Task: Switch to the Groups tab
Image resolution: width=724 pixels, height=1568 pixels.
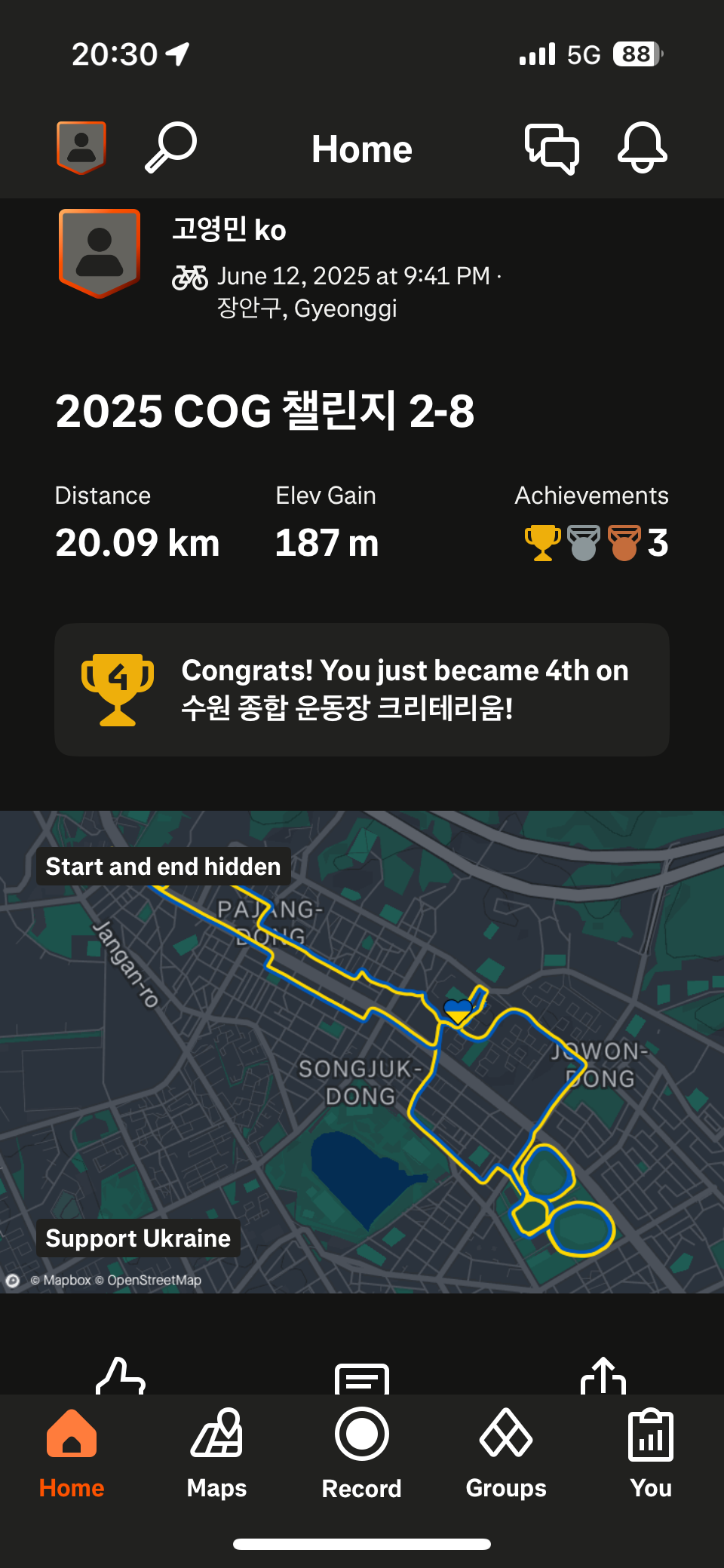Action: coord(506,1453)
